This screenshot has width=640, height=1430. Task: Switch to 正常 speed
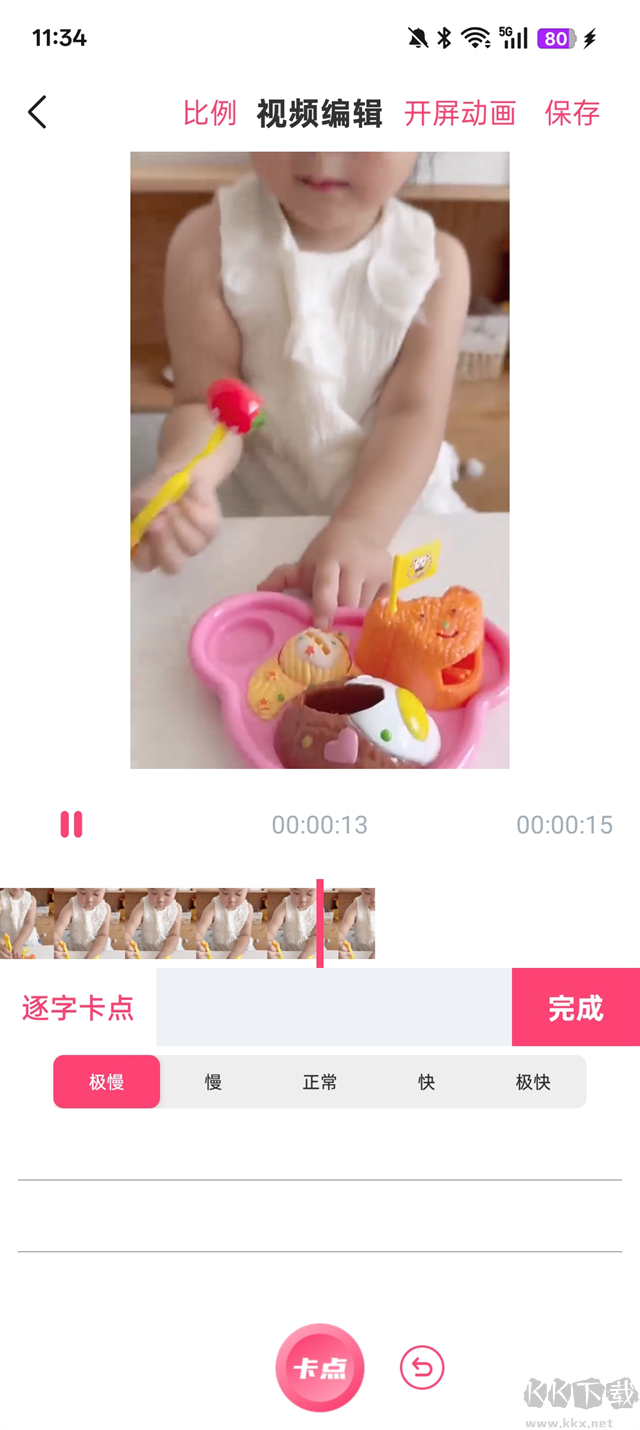[320, 1082]
